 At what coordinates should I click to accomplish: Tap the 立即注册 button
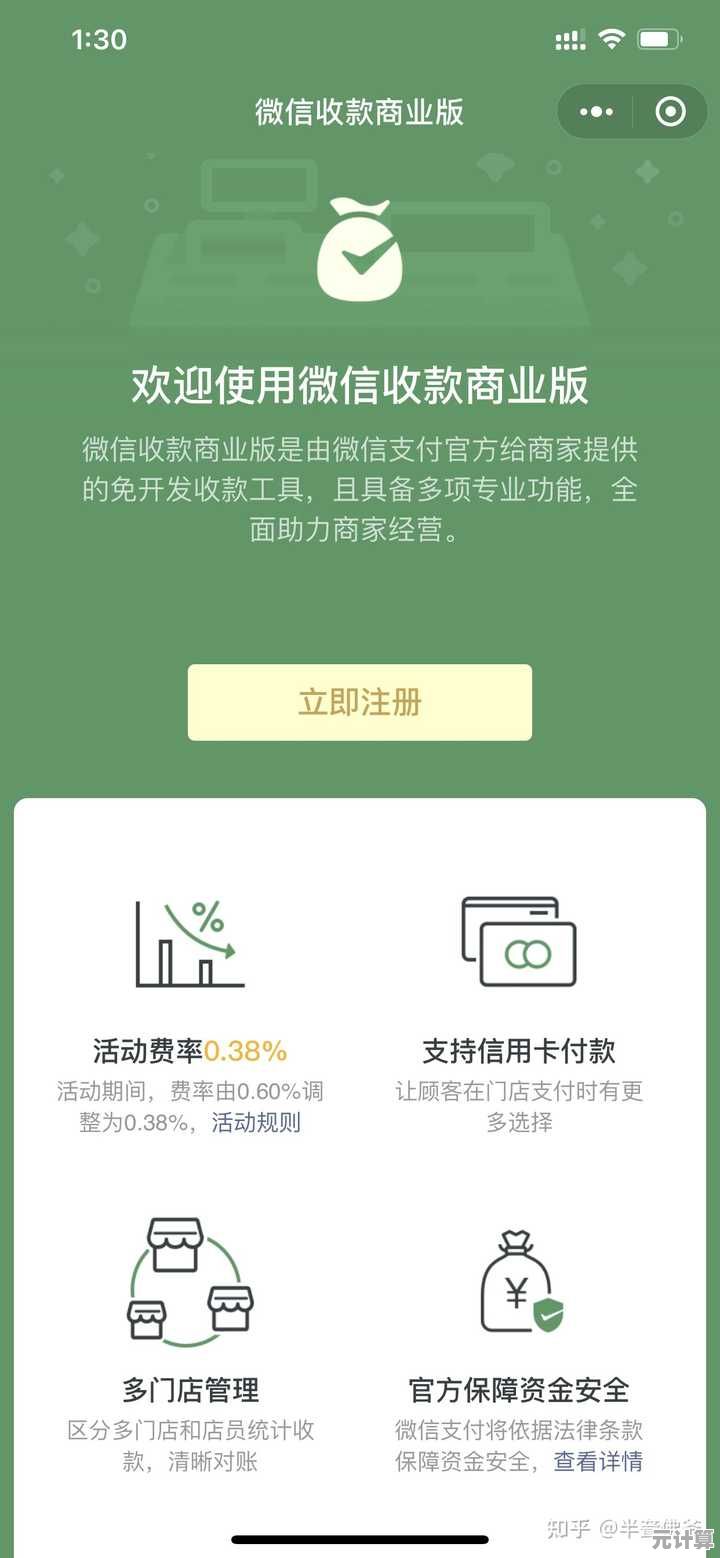[360, 702]
